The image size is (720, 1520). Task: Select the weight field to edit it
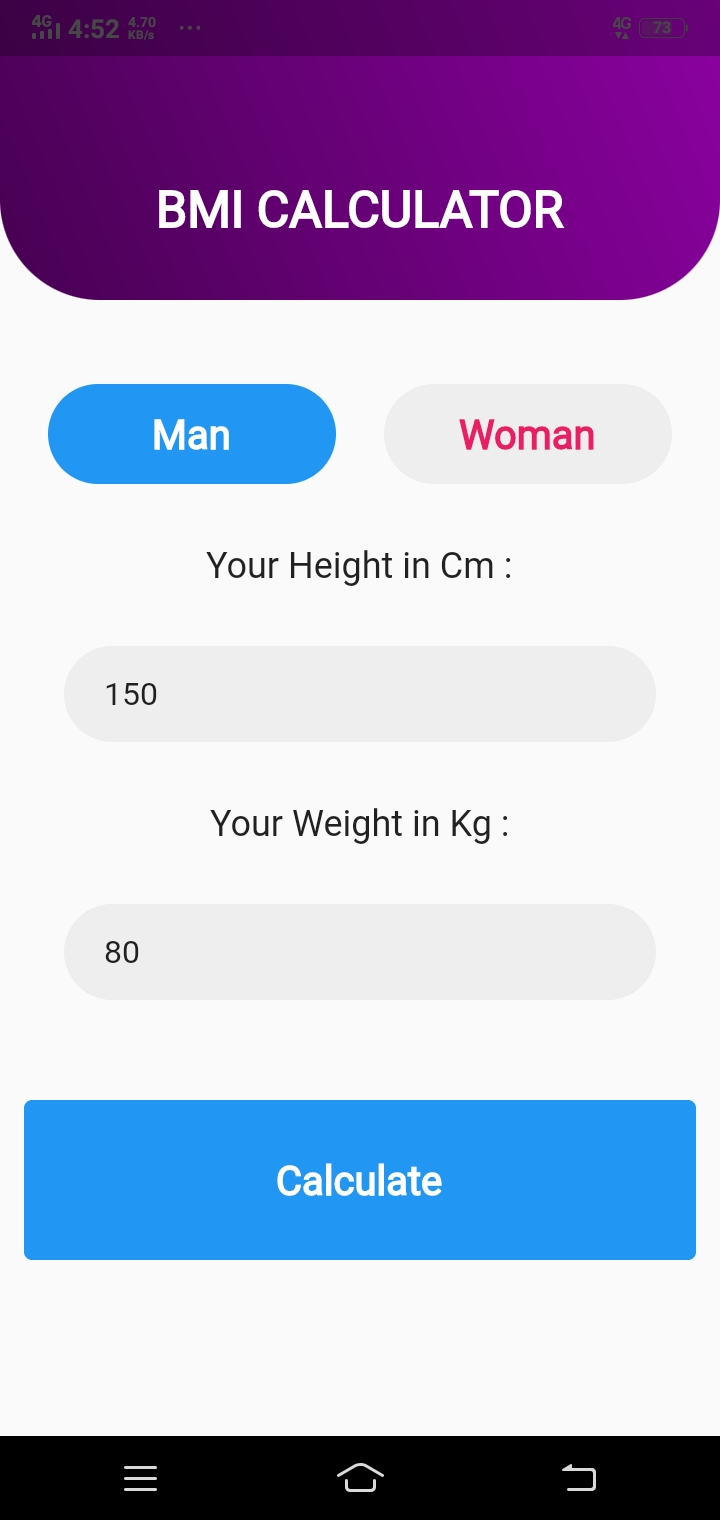coord(360,951)
